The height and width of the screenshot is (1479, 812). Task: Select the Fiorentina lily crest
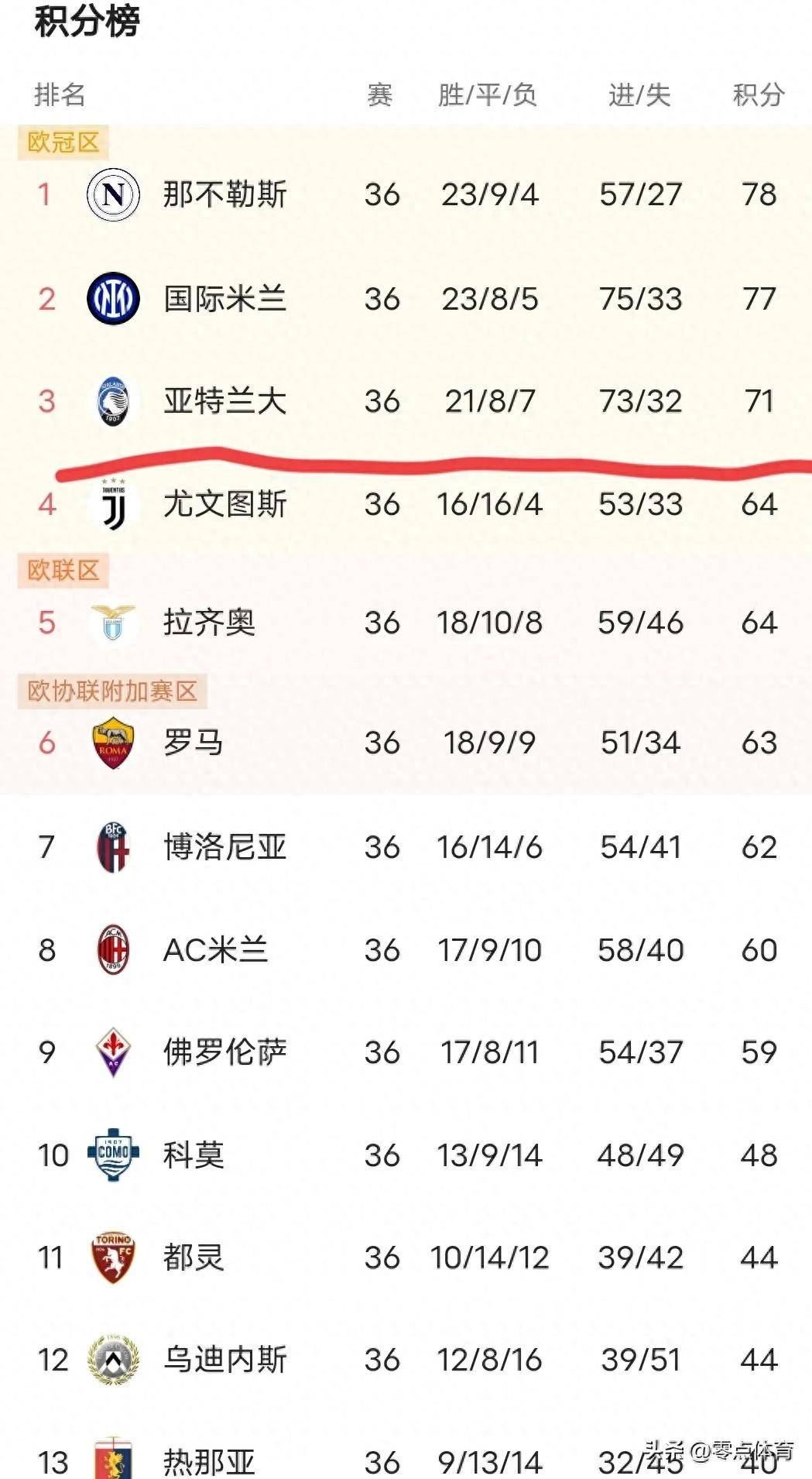pyautogui.click(x=112, y=1052)
